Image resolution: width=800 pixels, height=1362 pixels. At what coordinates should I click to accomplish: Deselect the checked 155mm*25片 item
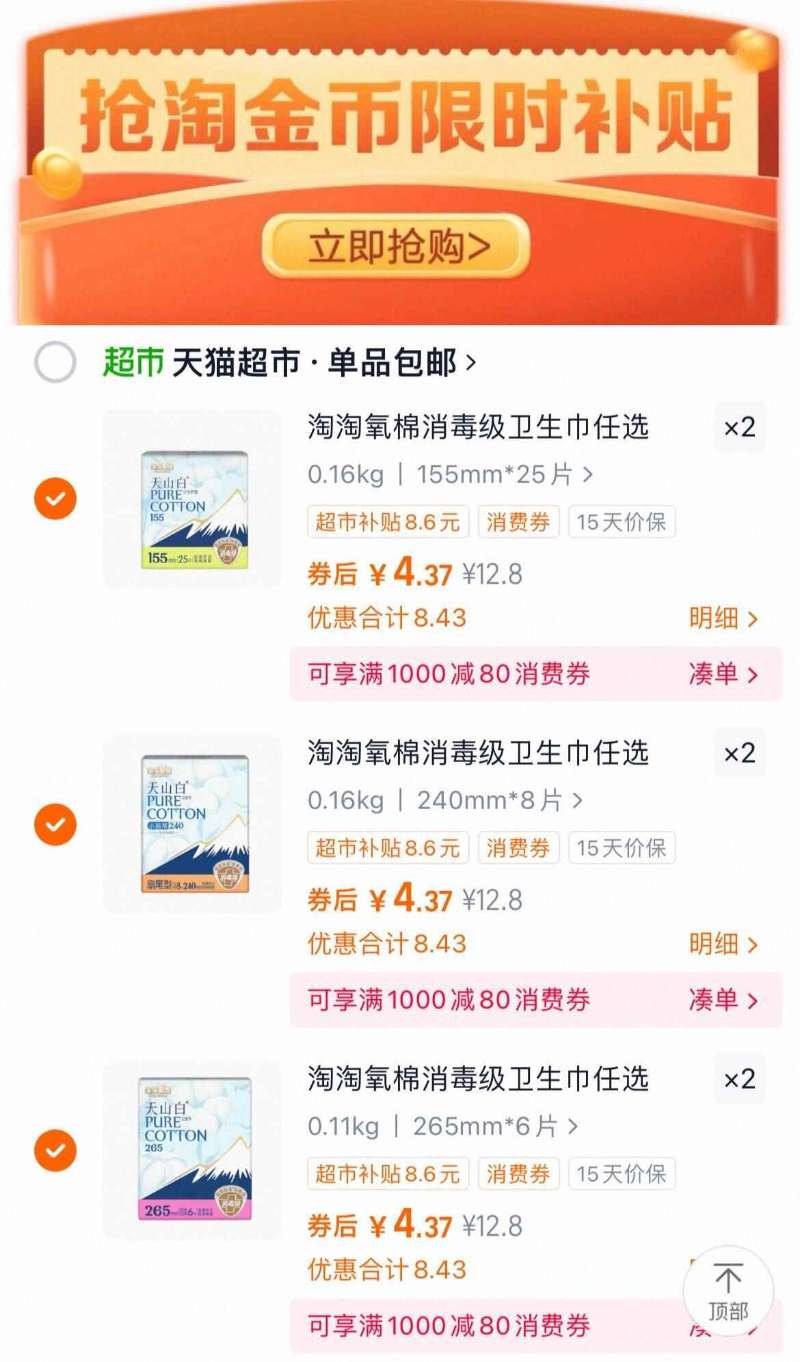[x=55, y=497]
